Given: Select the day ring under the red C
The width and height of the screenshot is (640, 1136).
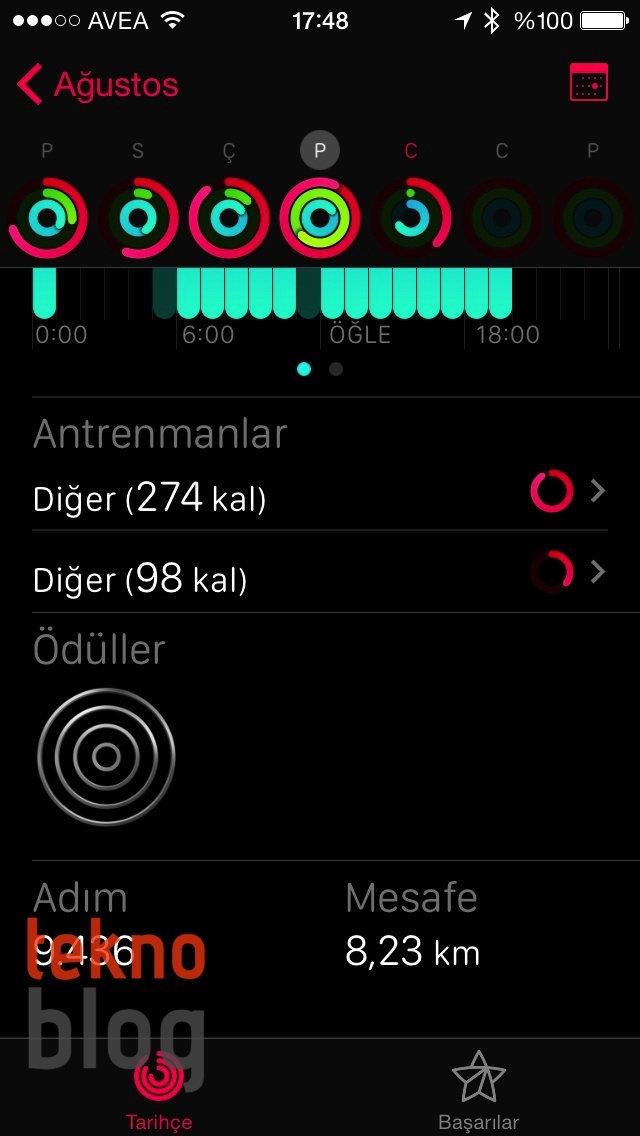Looking at the screenshot, I should tap(411, 217).
